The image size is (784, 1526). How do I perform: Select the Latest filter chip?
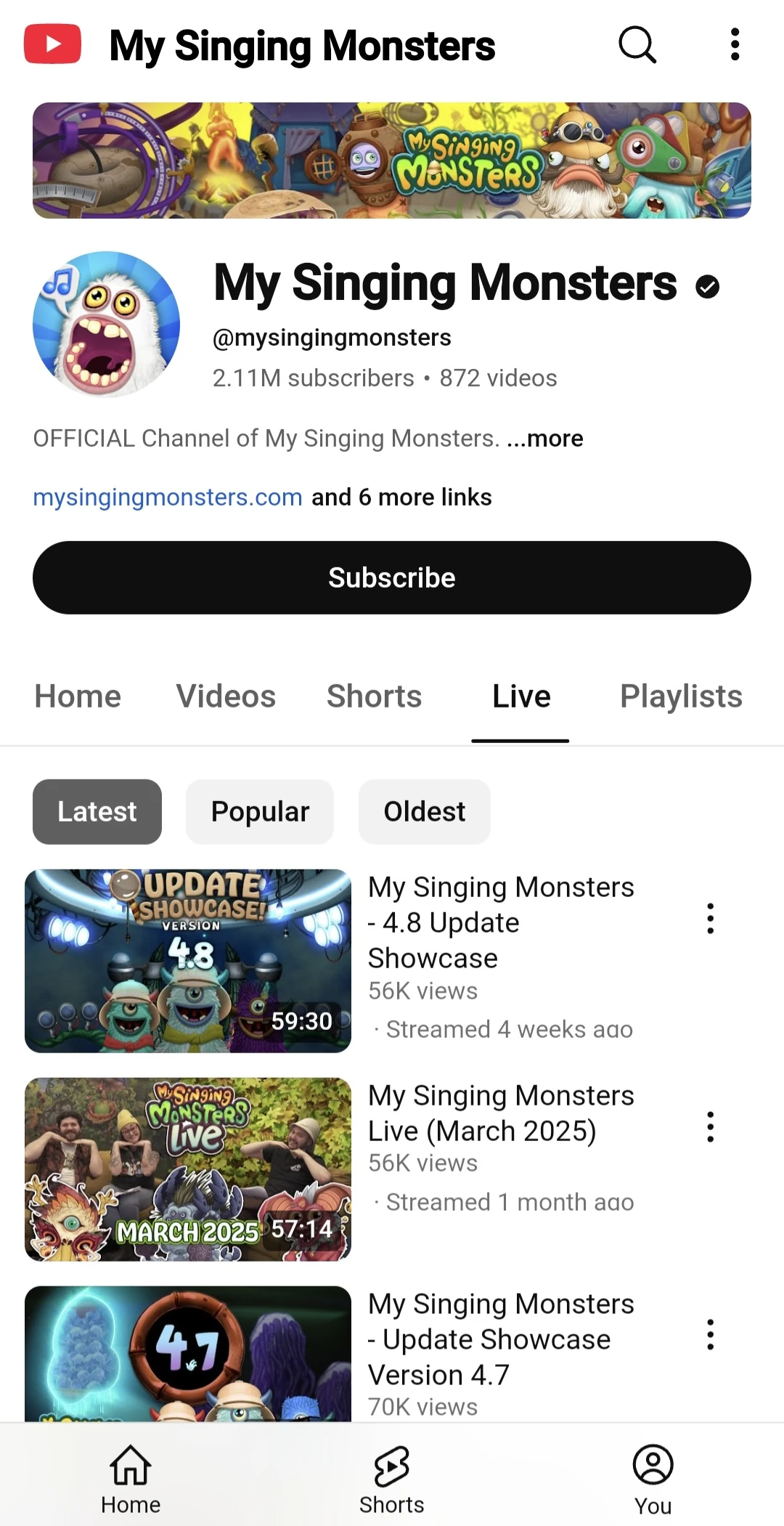click(x=97, y=811)
